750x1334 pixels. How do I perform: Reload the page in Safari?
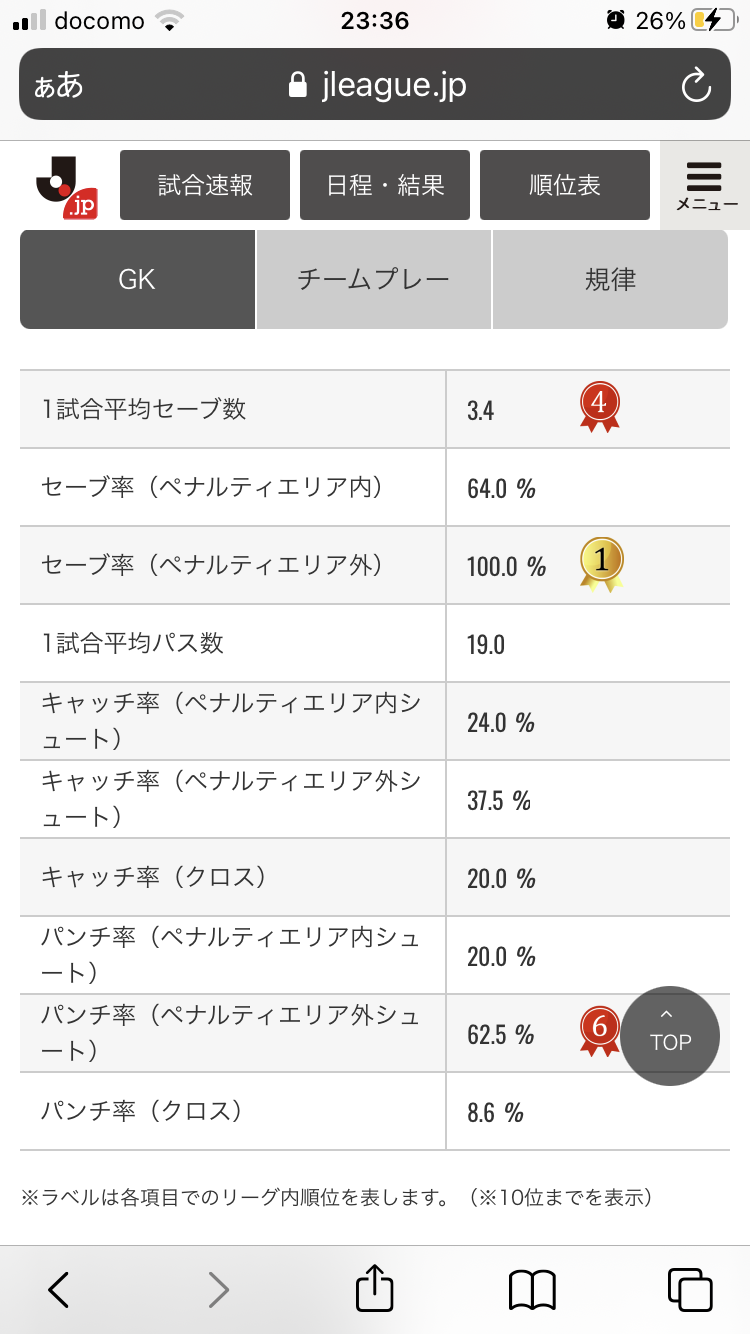696,85
